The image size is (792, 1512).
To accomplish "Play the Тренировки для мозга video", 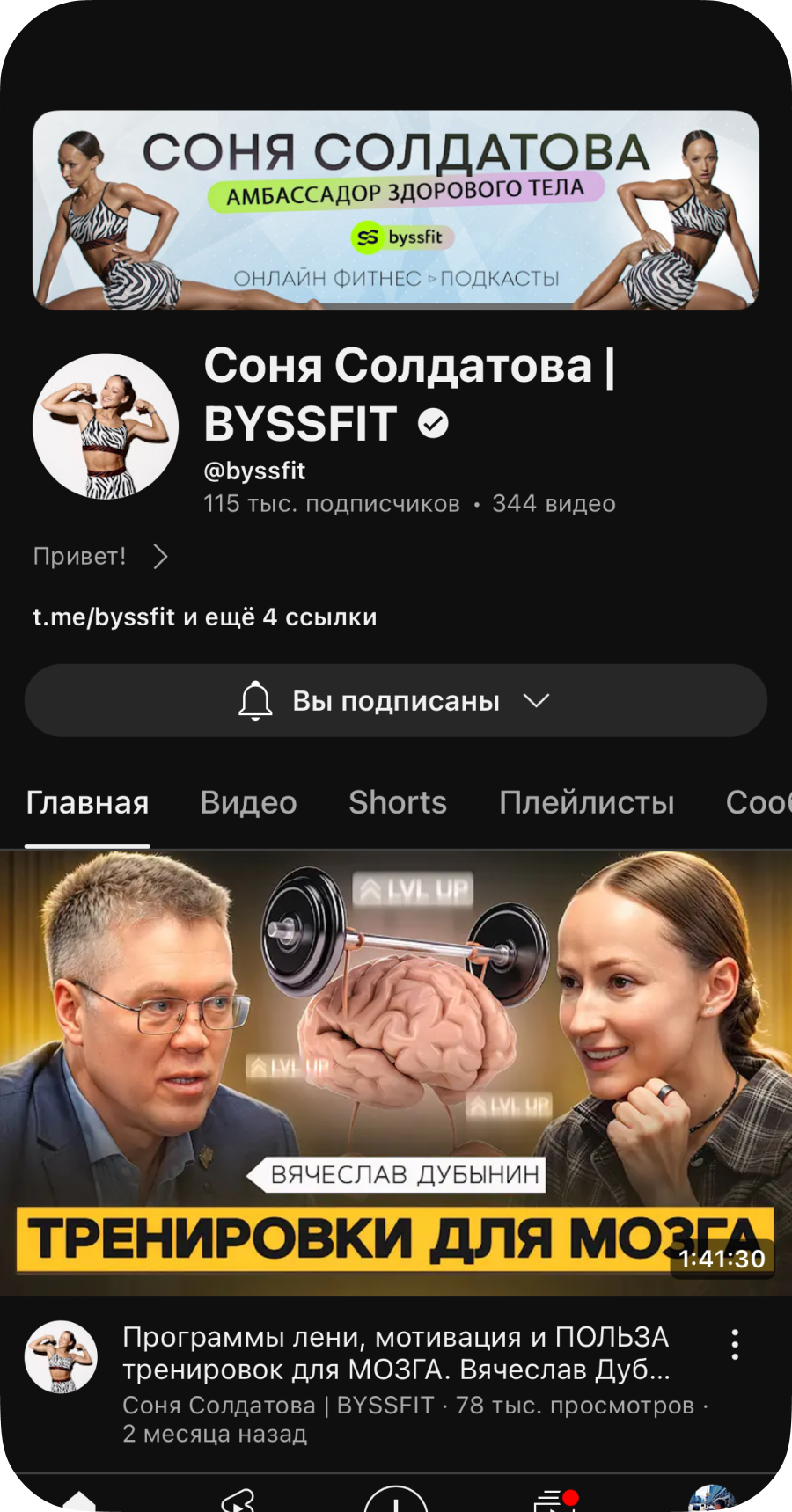I will point(396,1071).
